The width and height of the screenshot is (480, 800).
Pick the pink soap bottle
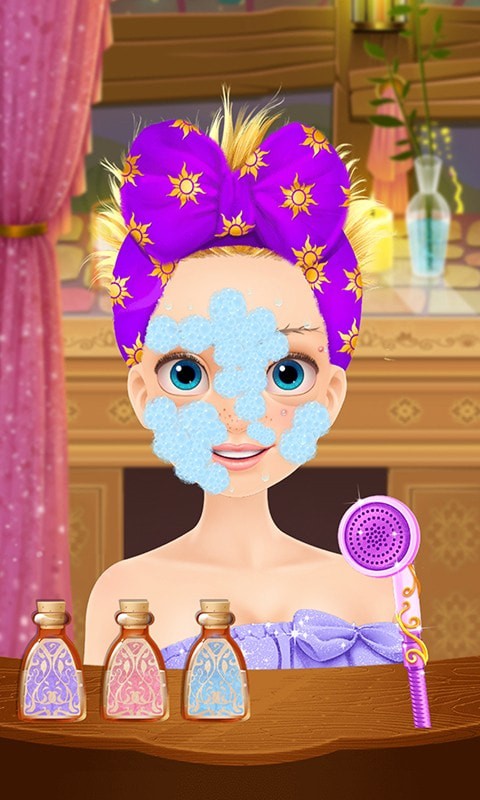135,660
